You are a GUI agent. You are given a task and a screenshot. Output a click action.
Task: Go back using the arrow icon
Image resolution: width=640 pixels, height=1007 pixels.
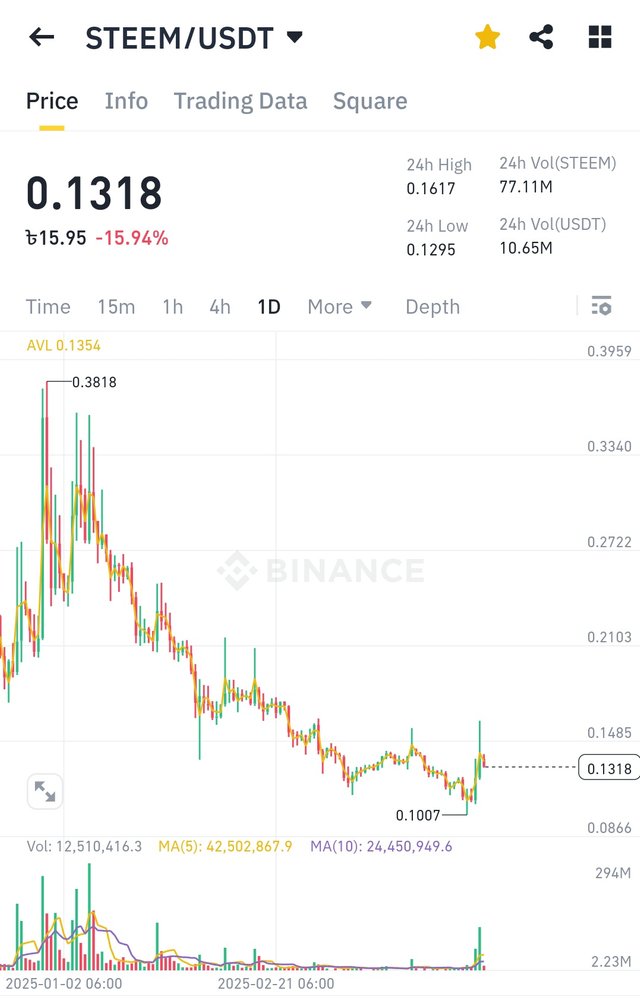[x=41, y=38]
